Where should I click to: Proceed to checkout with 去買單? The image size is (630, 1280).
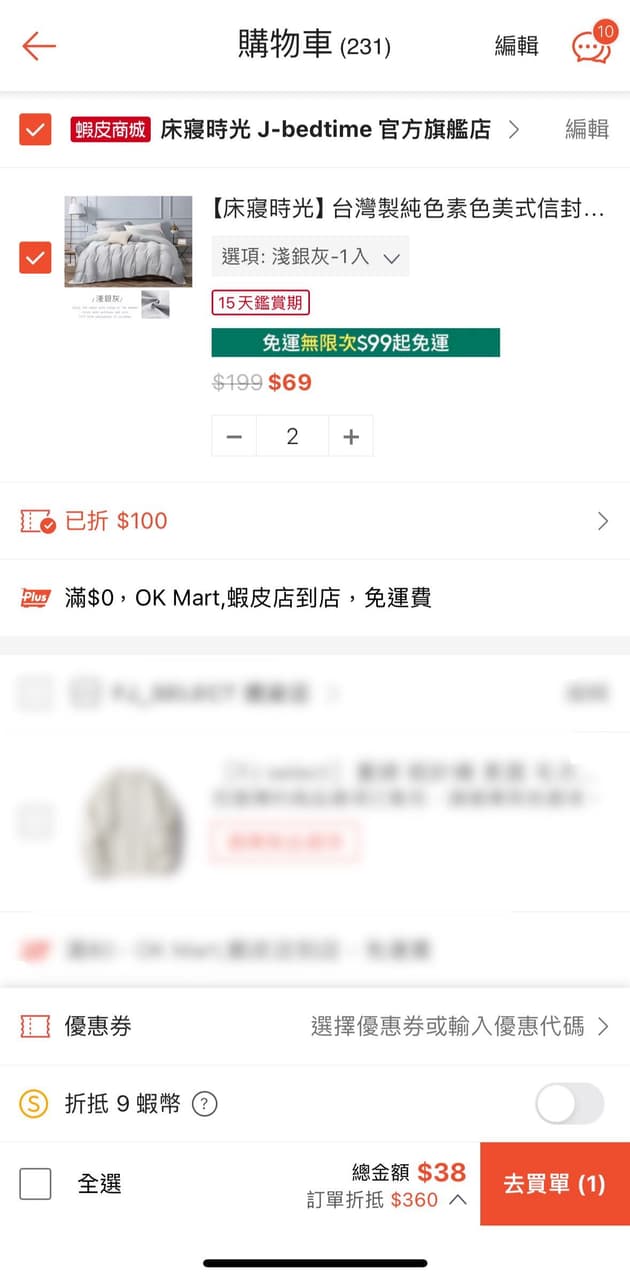pyautogui.click(x=554, y=1184)
